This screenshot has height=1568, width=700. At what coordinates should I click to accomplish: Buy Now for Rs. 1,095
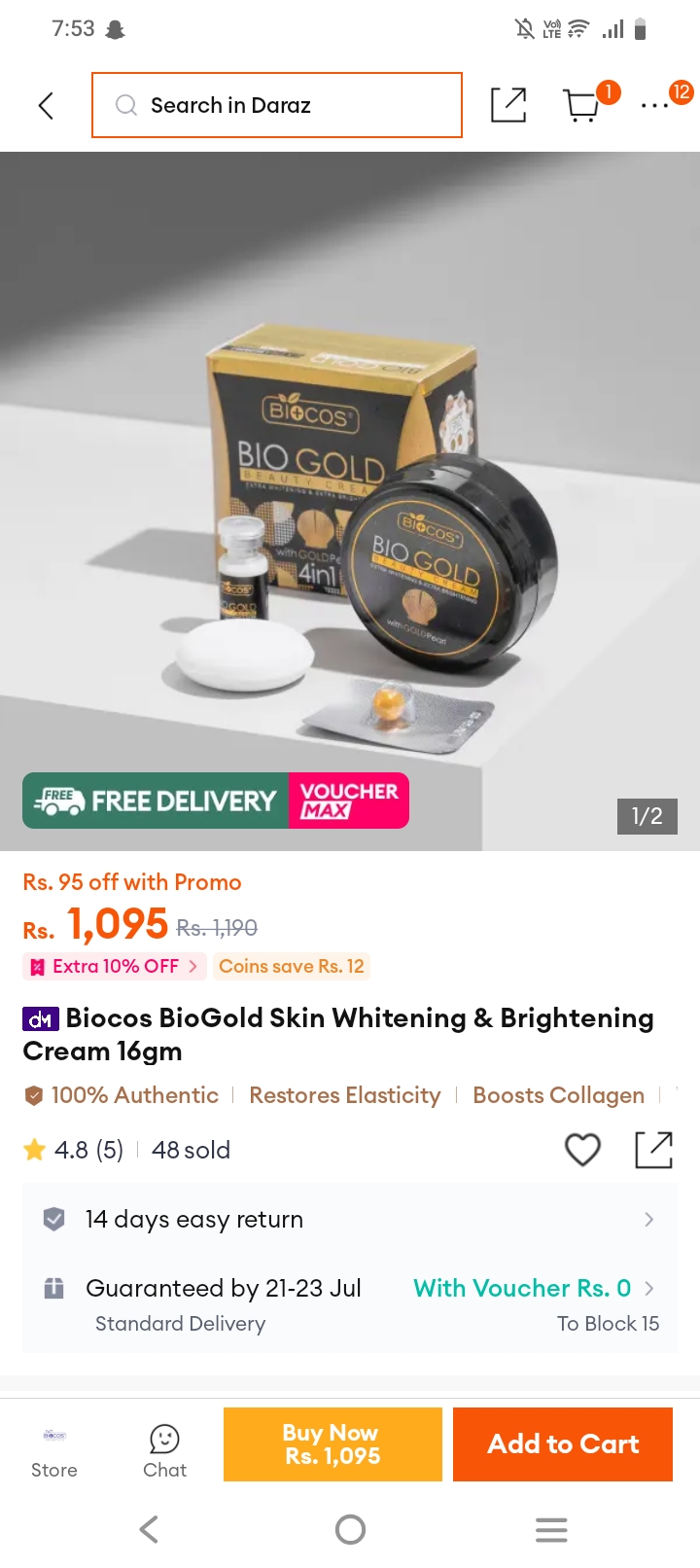tap(332, 1444)
